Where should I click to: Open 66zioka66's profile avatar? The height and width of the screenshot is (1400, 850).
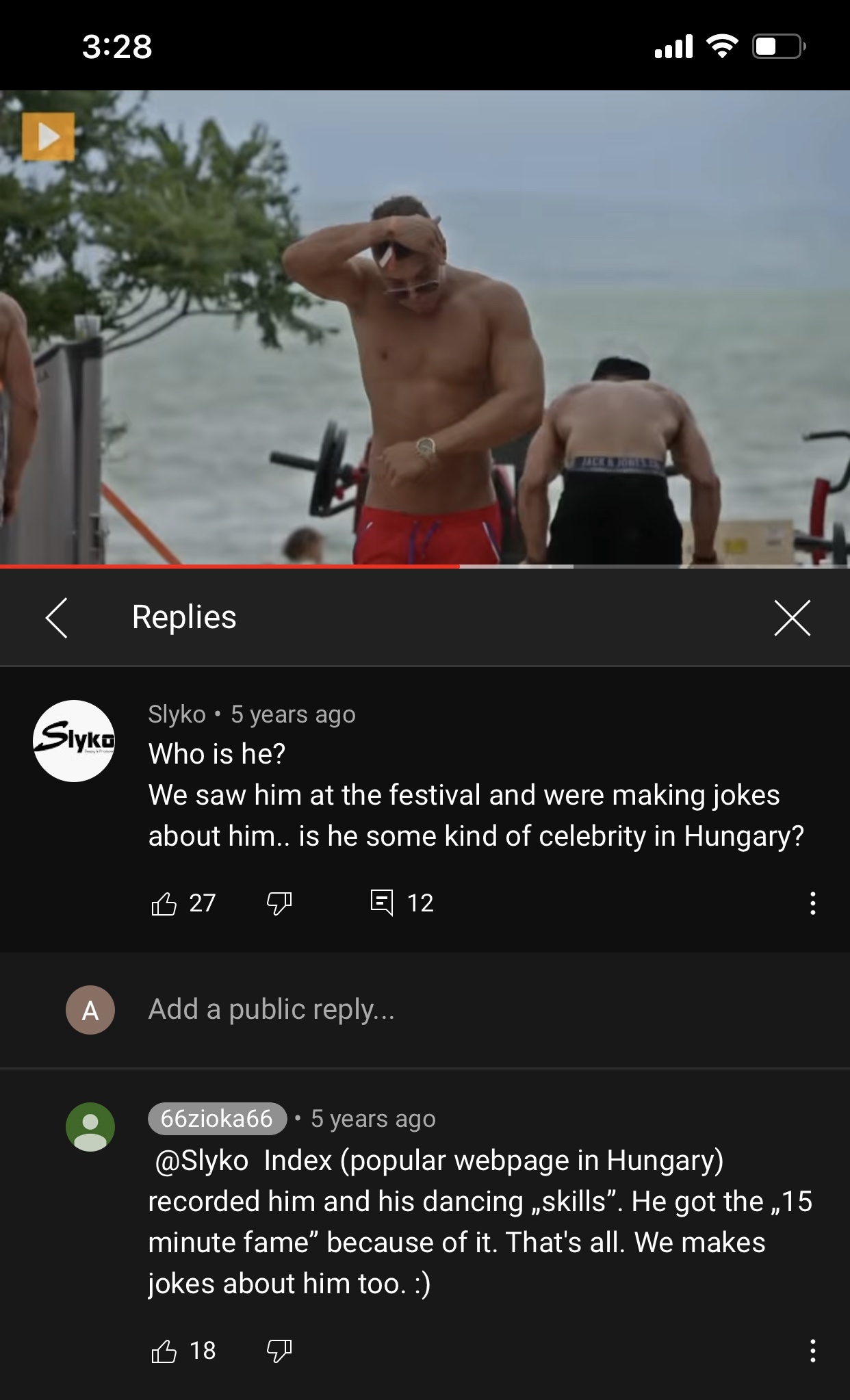click(90, 1127)
